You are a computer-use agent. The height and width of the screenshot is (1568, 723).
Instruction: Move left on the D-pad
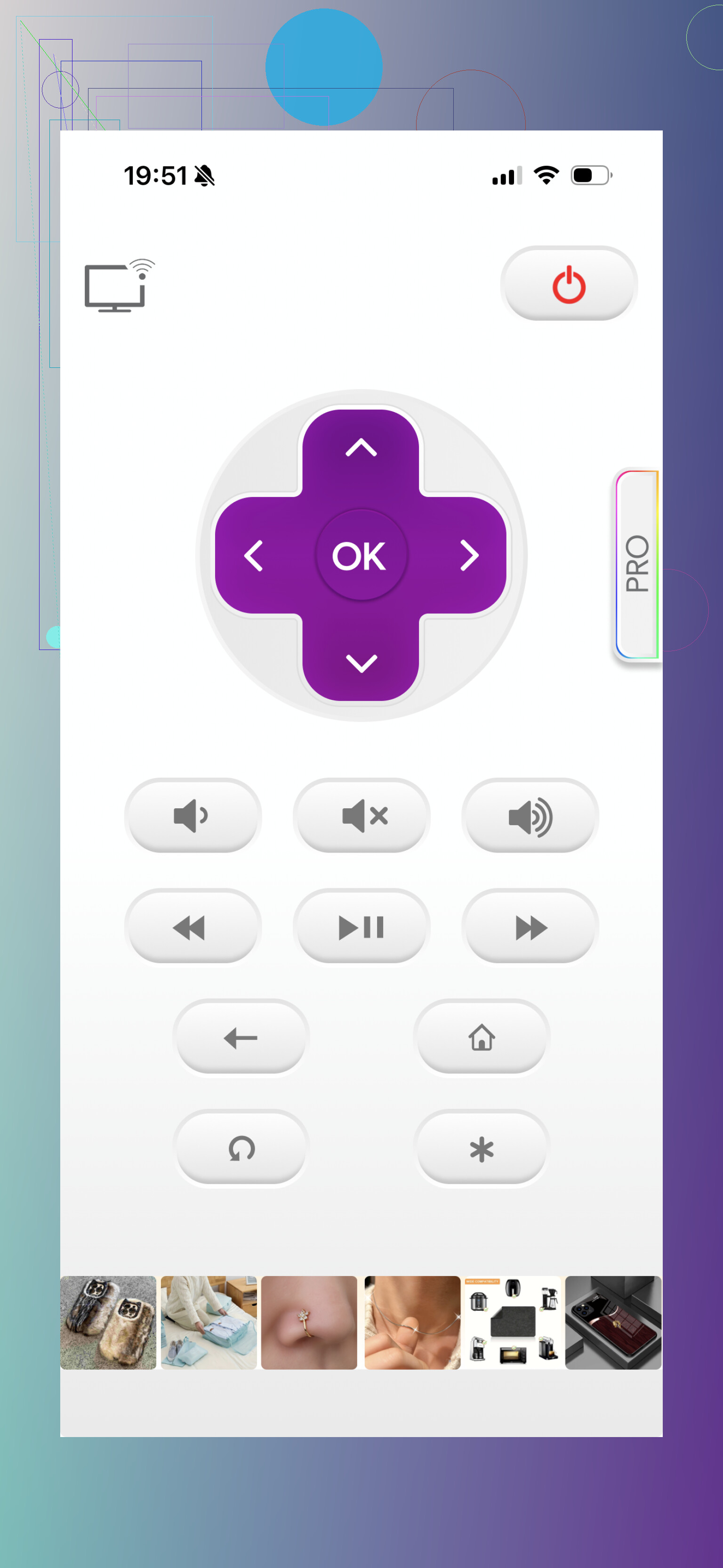coord(254,556)
